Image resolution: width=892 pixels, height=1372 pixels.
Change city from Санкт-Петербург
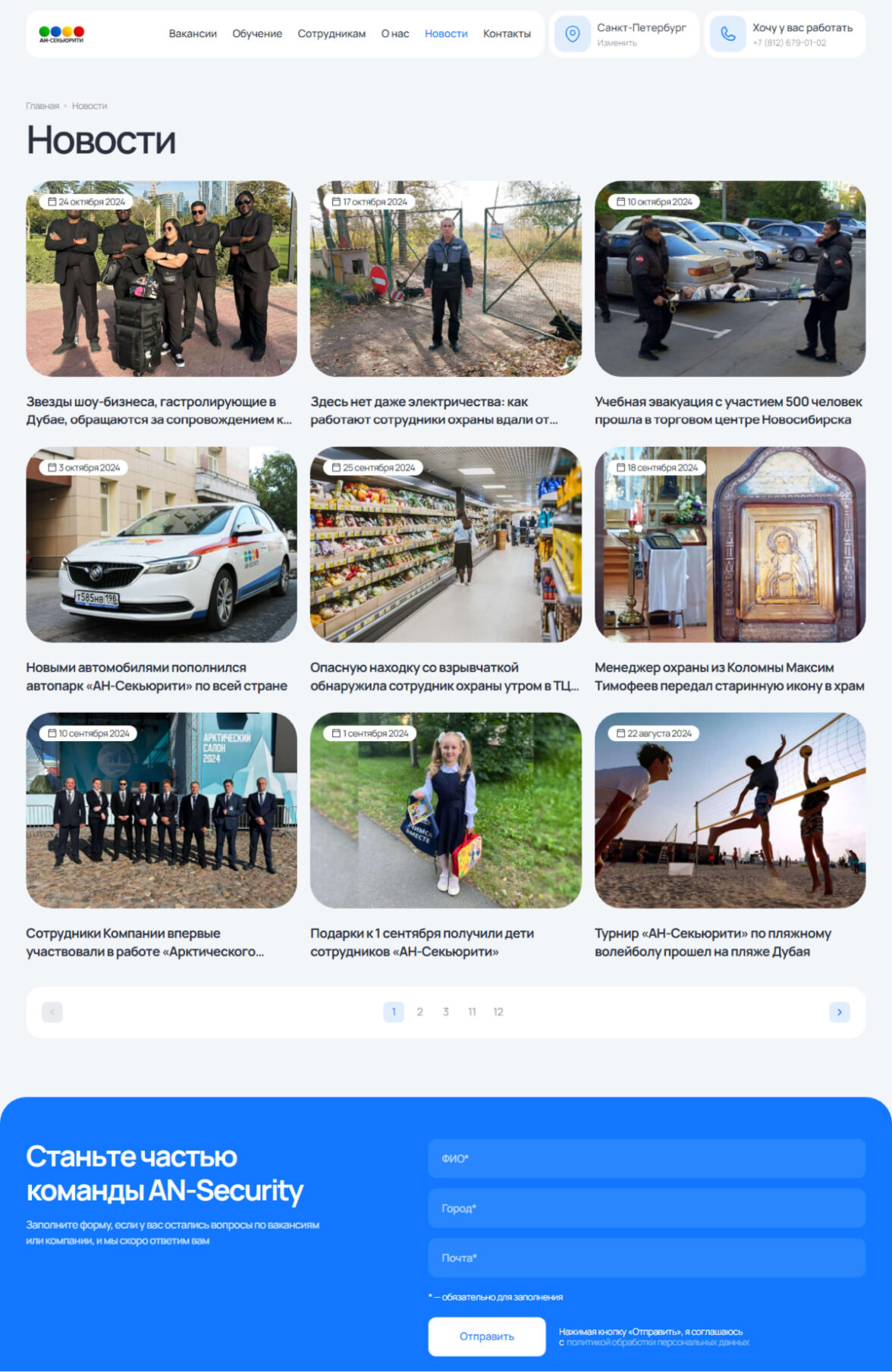point(617,43)
